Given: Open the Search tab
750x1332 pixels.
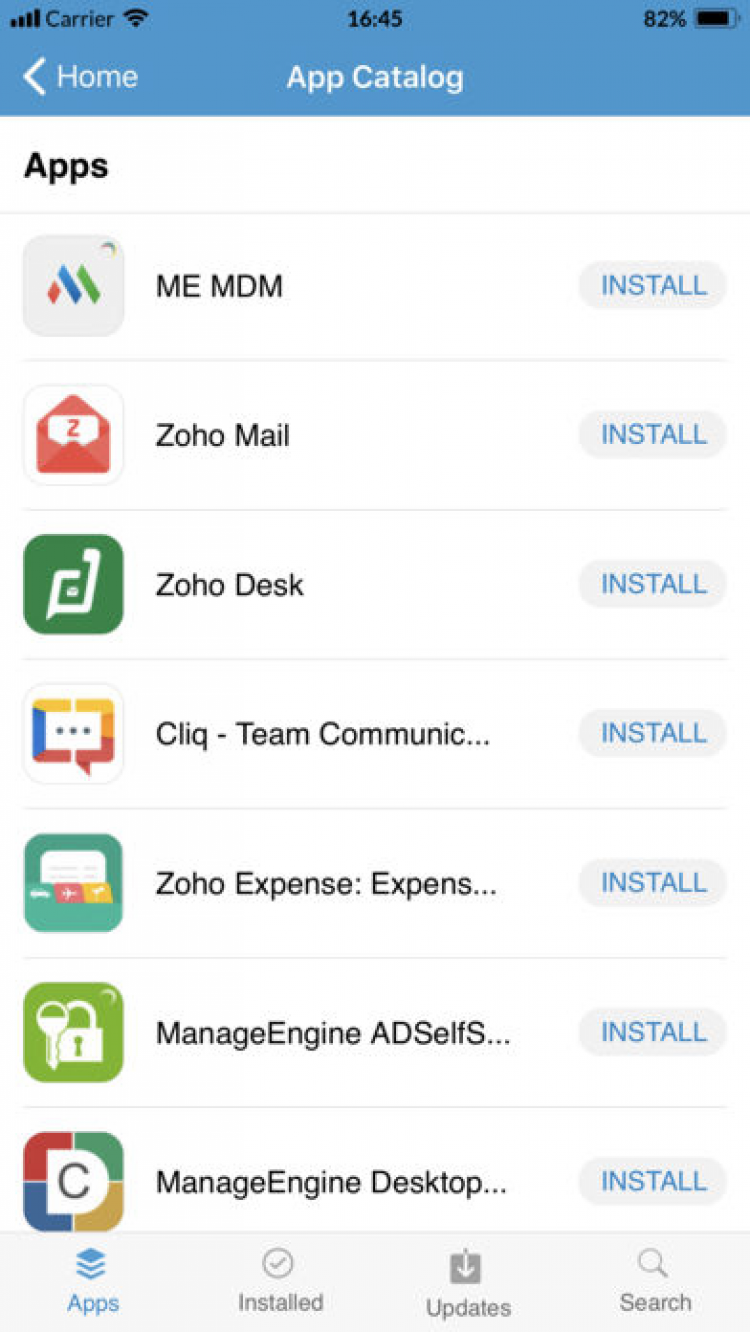Looking at the screenshot, I should (655, 1282).
